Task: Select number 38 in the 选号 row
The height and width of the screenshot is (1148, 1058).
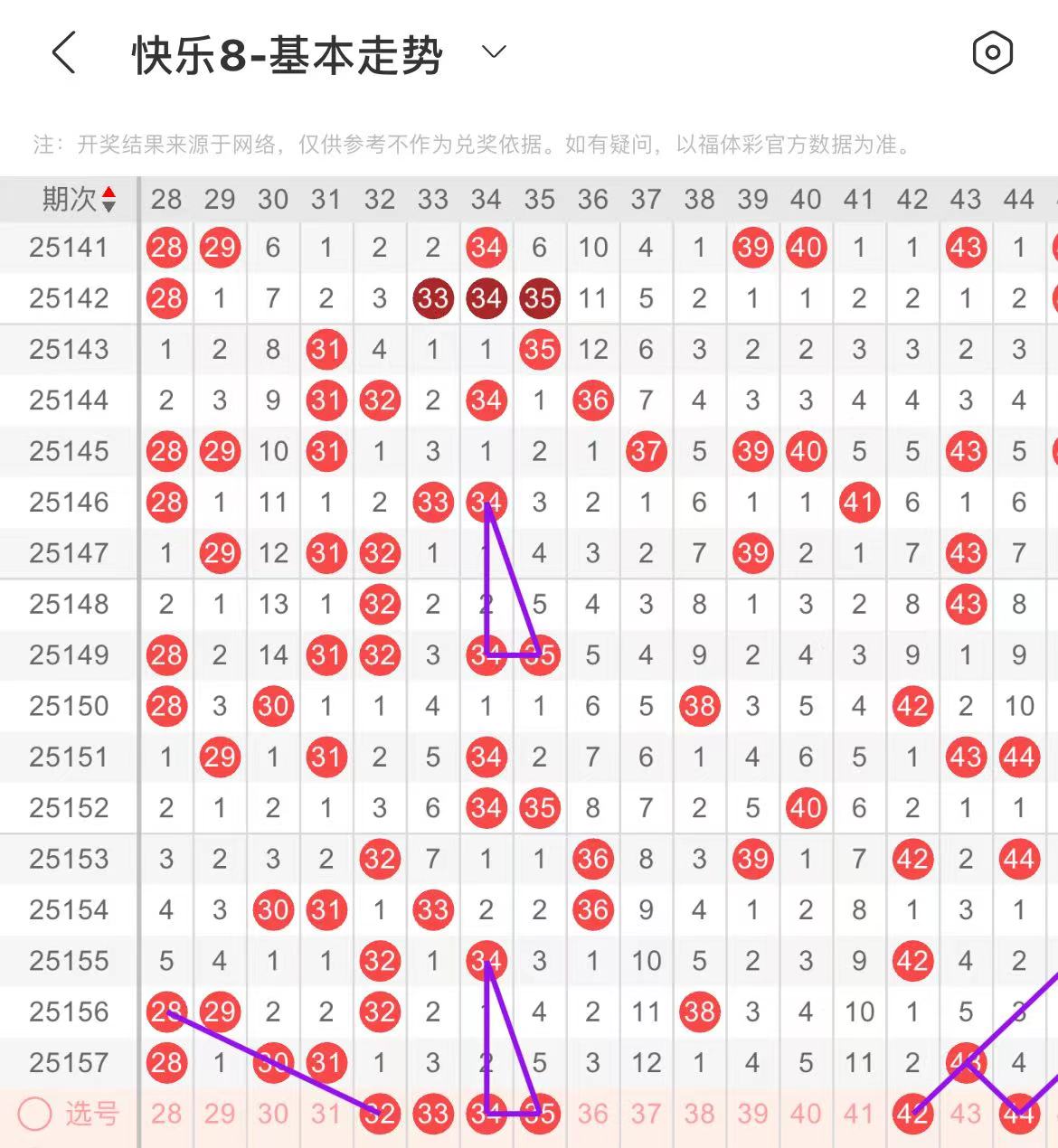Action: [699, 1114]
